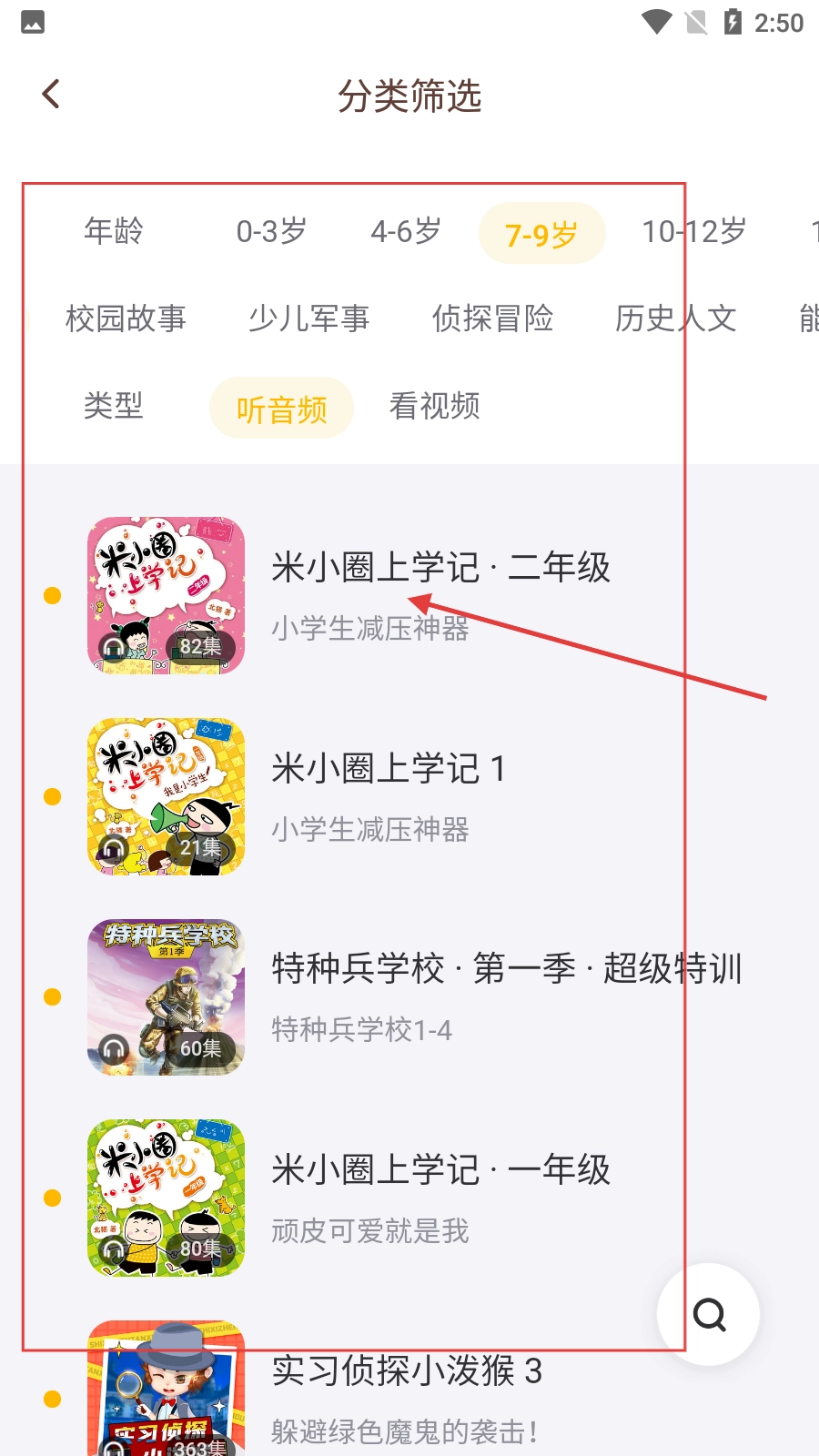Tap the selected 7-9岁 age chip

pyautogui.click(x=541, y=234)
